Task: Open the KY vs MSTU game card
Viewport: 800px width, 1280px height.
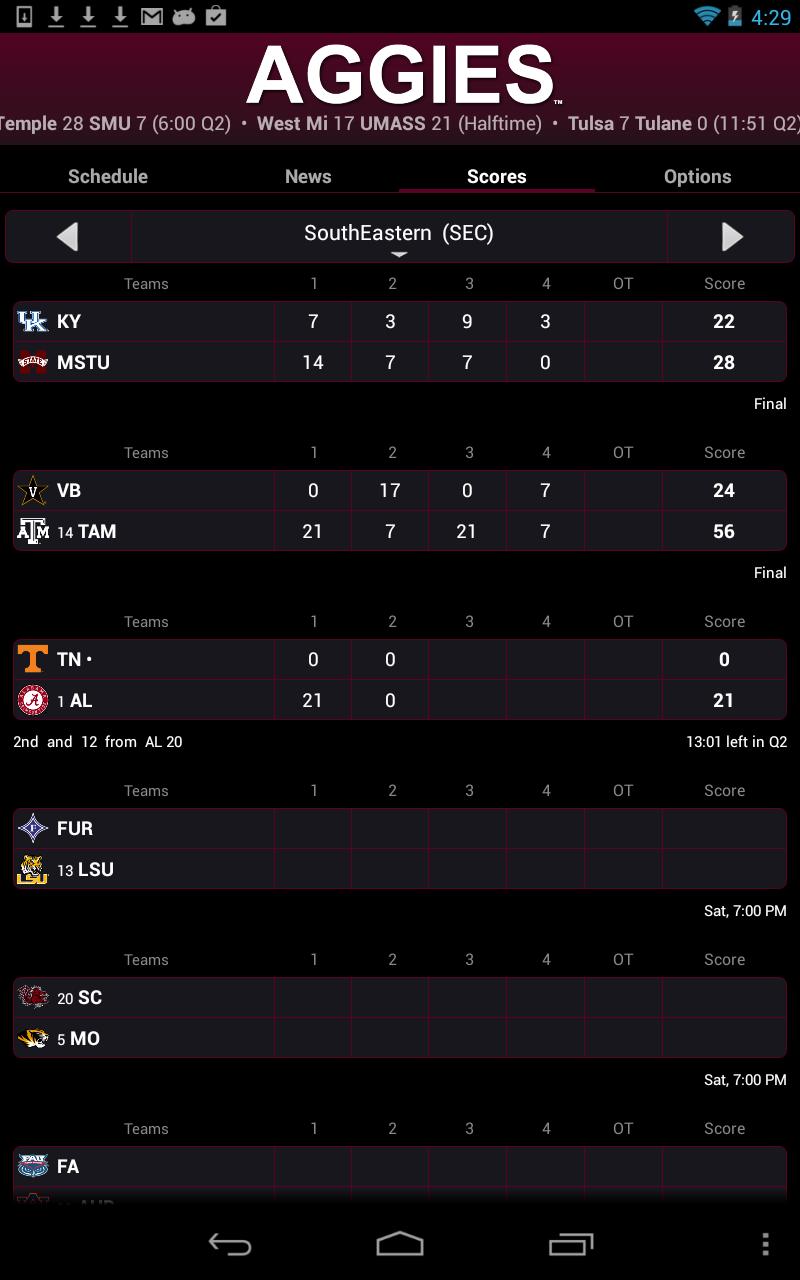Action: pos(400,342)
